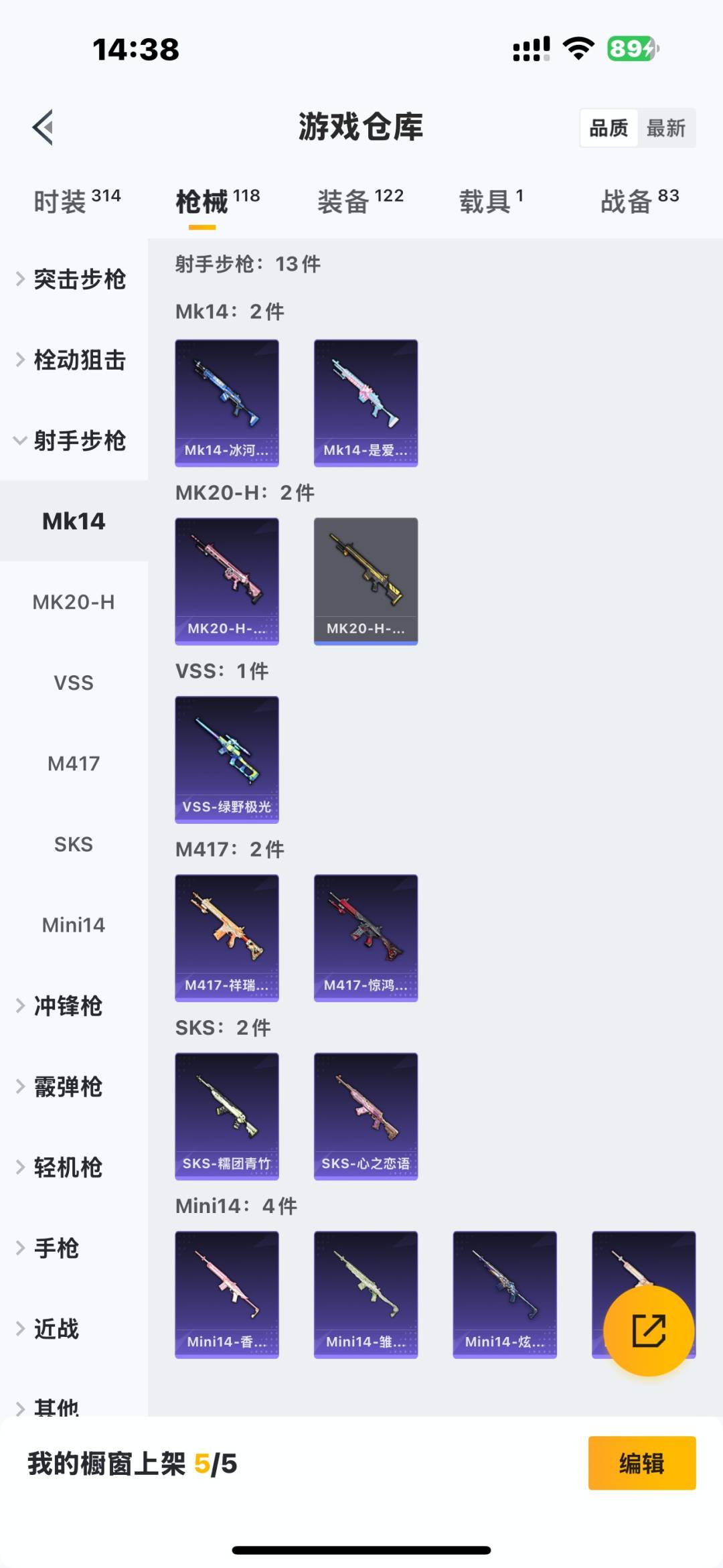723x1568 pixels.
Task: Open the VSS-绿野极光 skin
Action: coord(226,759)
